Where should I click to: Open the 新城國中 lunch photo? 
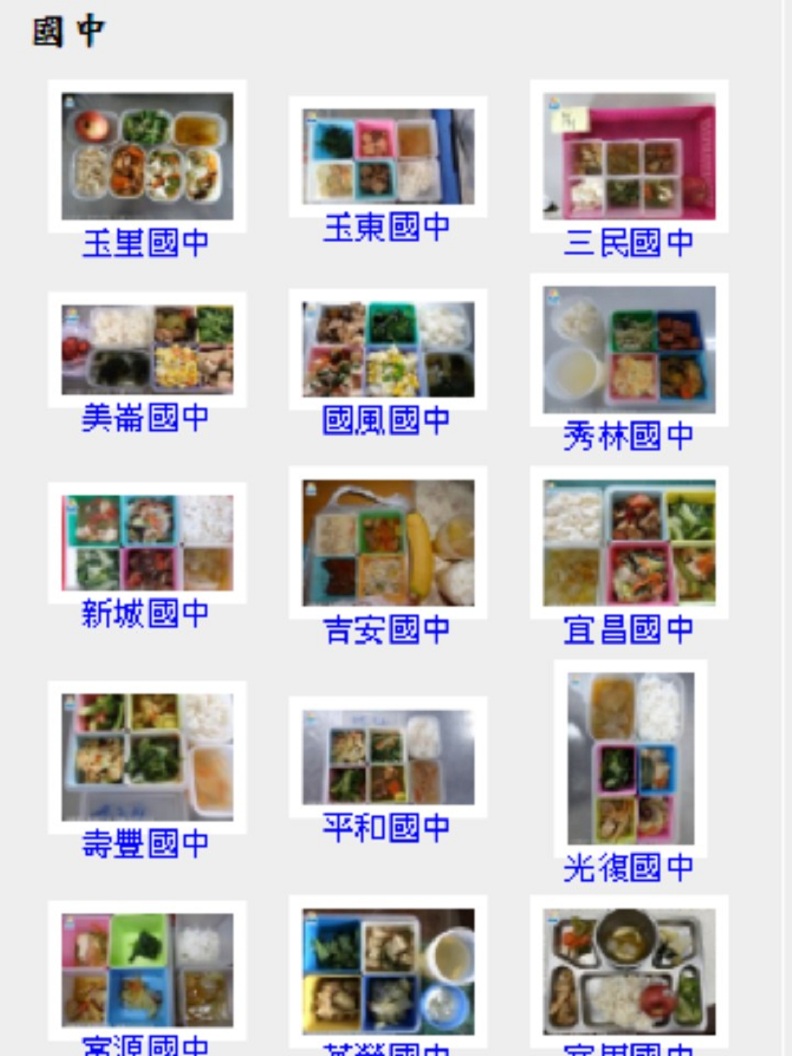tap(147, 542)
